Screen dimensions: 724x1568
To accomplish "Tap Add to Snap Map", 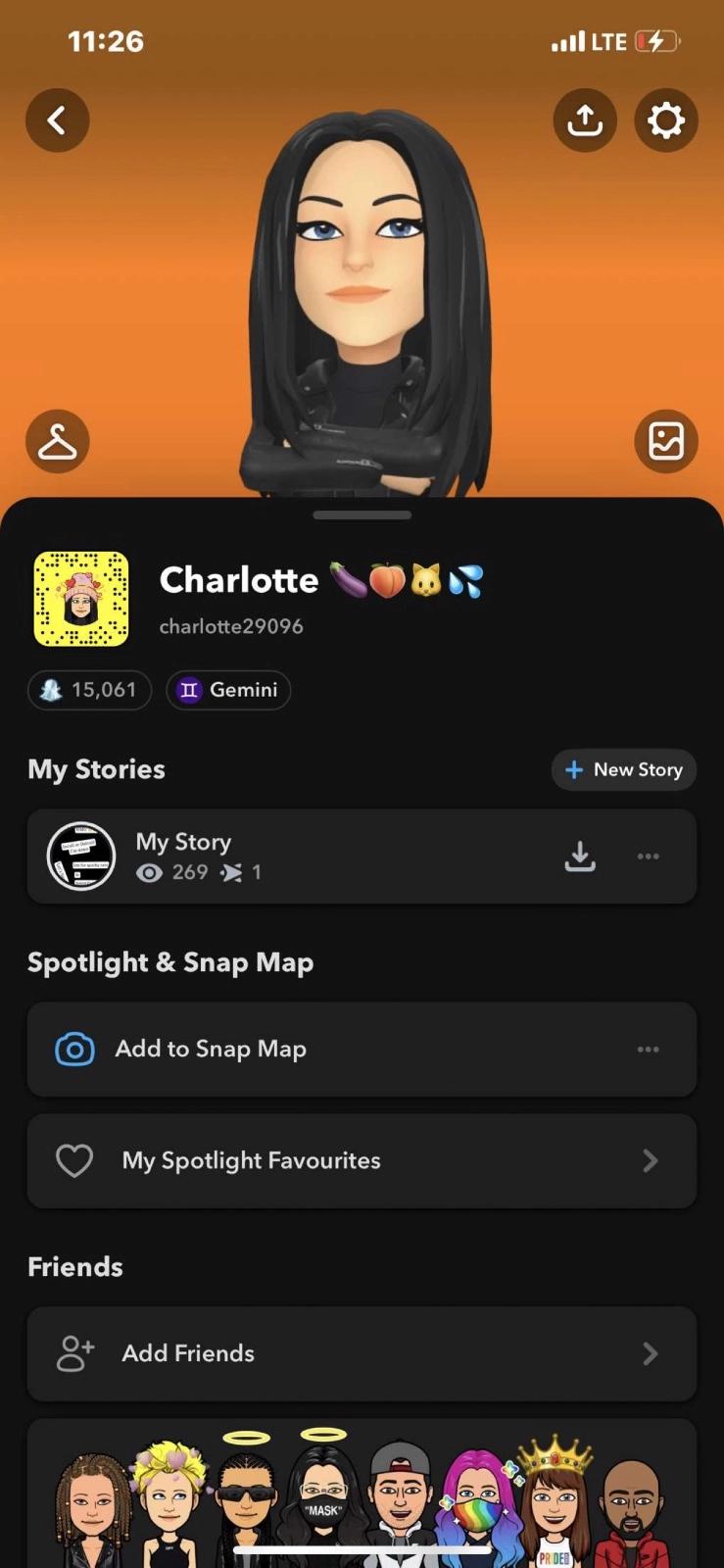I will [294, 1050].
